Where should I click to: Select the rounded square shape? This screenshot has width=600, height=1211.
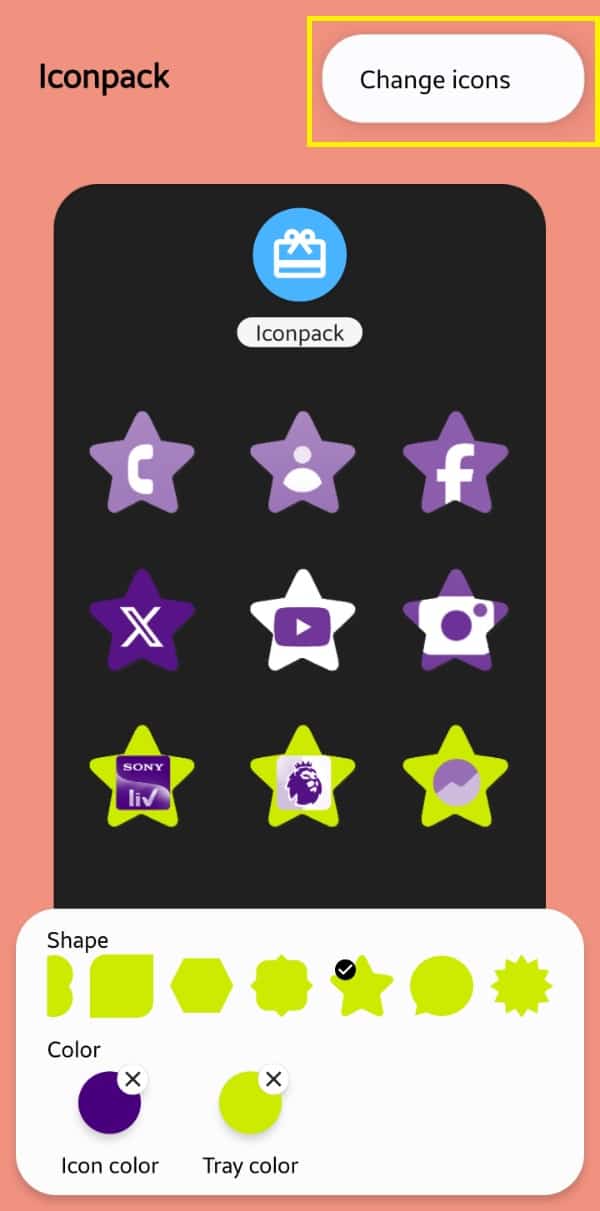(122, 986)
